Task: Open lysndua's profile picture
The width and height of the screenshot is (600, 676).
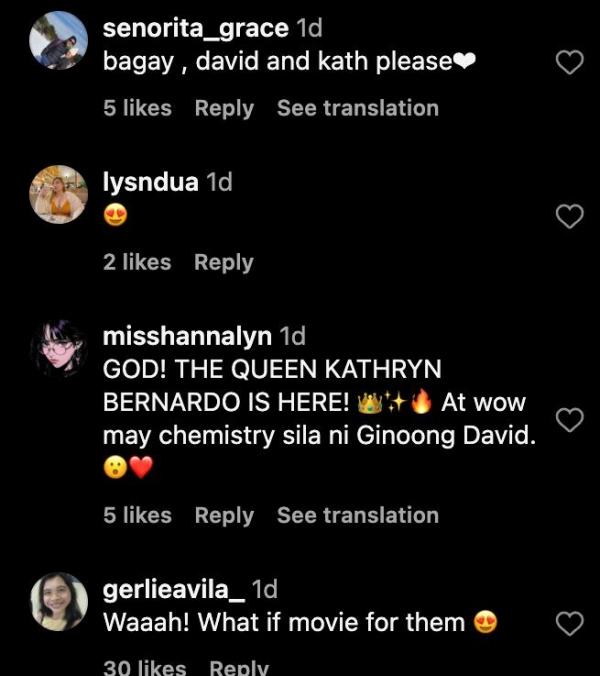Action: click(59, 194)
